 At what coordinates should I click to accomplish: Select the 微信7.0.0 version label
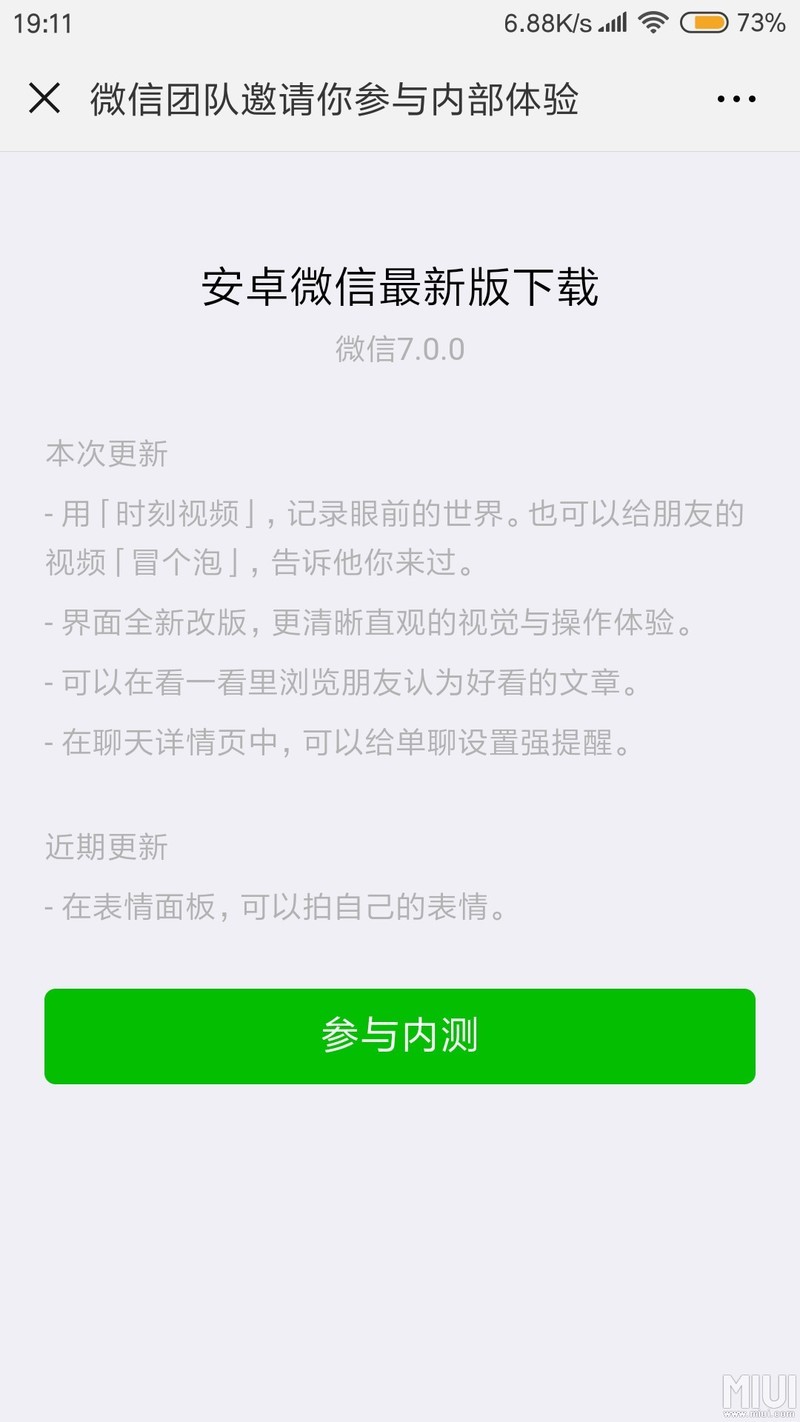click(x=400, y=350)
